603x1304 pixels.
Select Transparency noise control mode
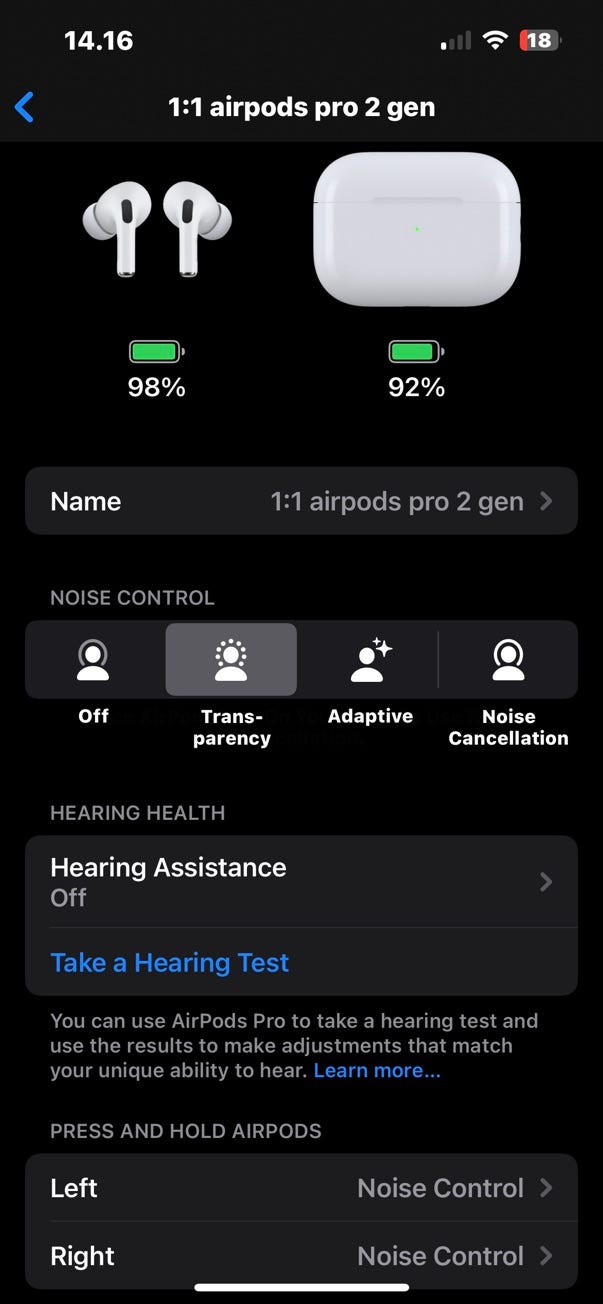coord(231,659)
